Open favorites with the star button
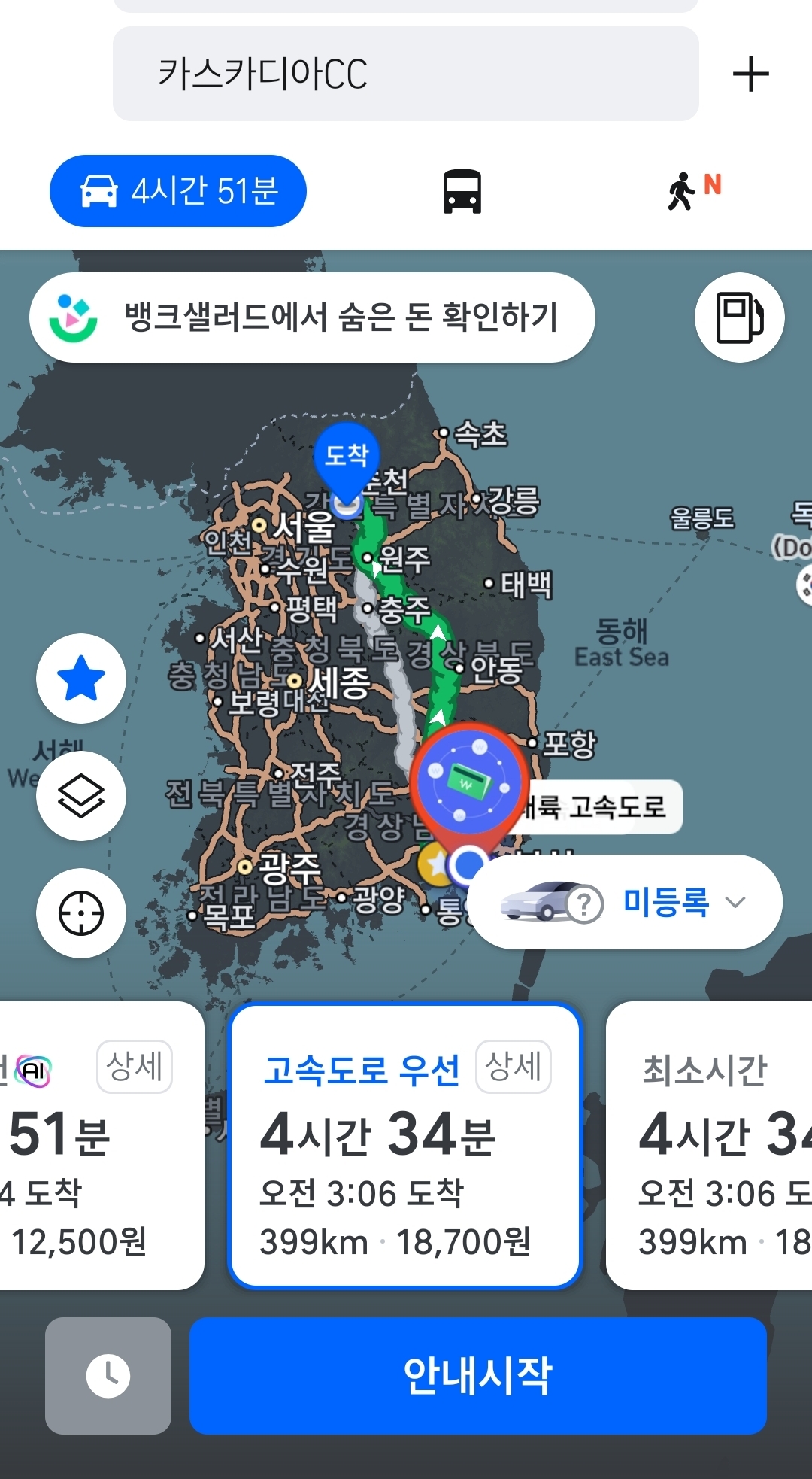This screenshot has height=1479, width=812. click(x=81, y=679)
